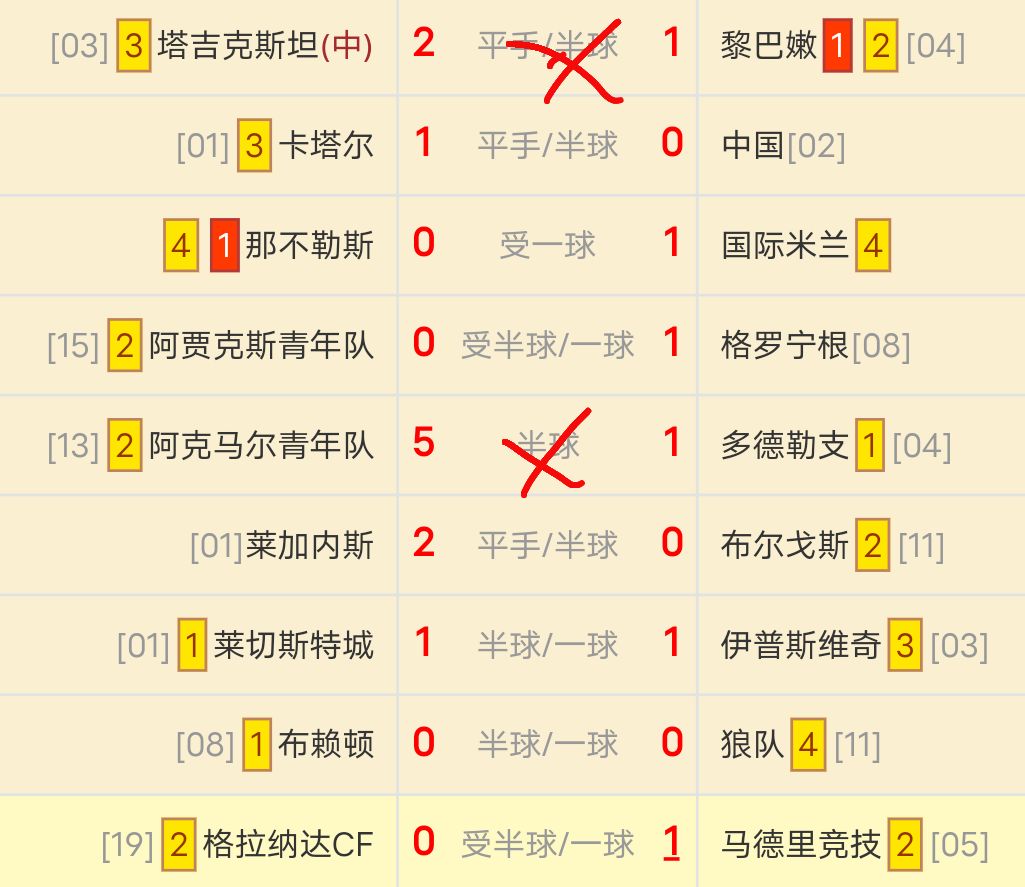Open the 格拉纳达CF vs 马德里竞技 match
The image size is (1025, 887).
pyautogui.click(x=547, y=844)
